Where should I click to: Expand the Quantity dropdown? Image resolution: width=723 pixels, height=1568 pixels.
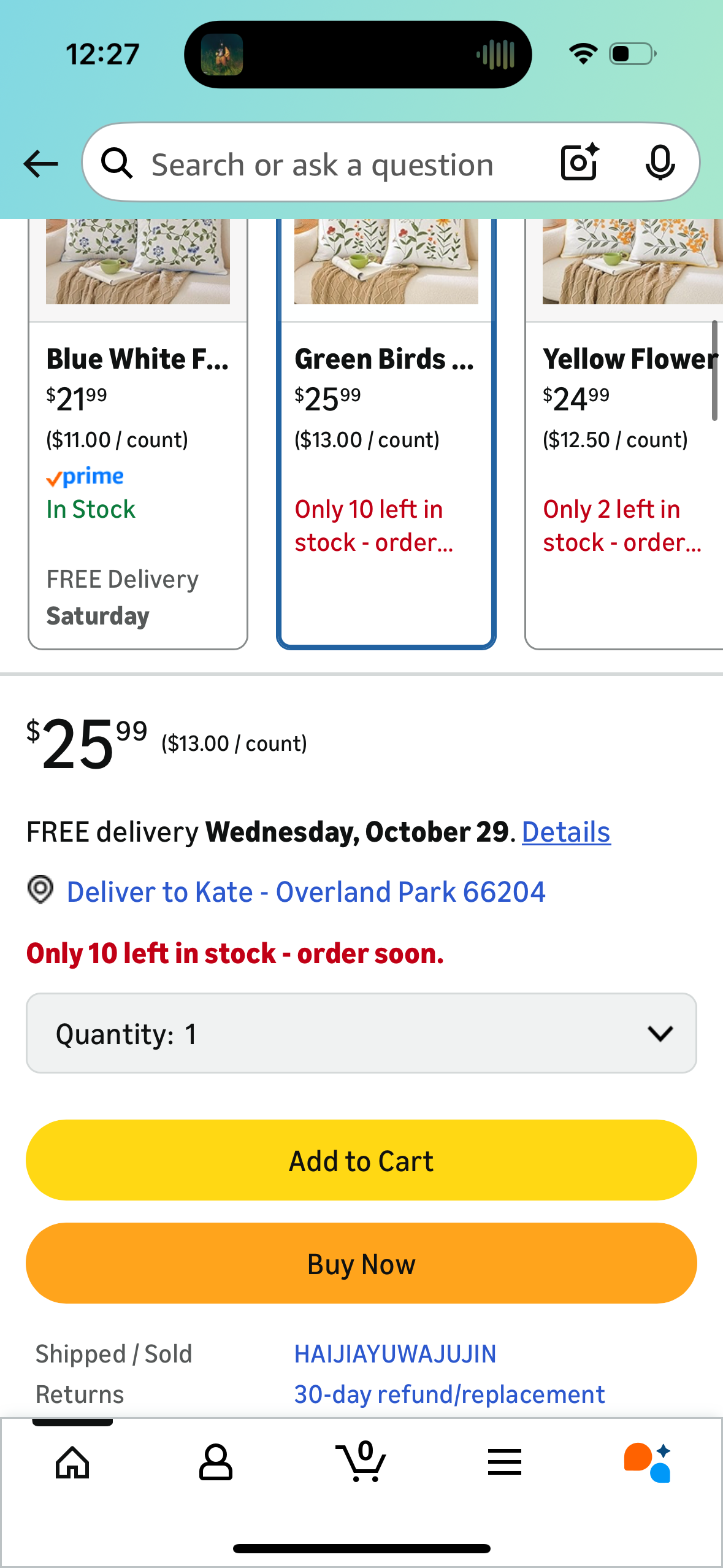pyautogui.click(x=361, y=1034)
